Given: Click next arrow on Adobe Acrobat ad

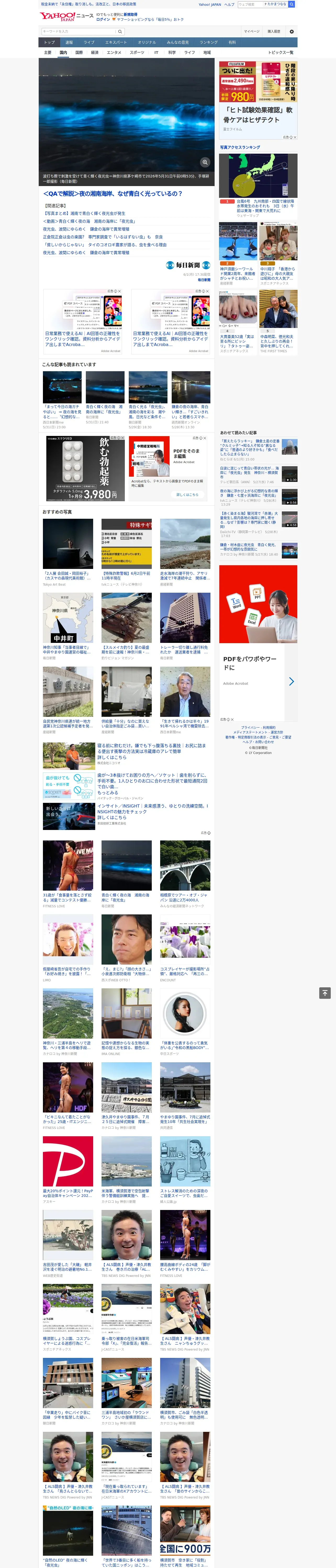Looking at the screenshot, I should 292,681.
